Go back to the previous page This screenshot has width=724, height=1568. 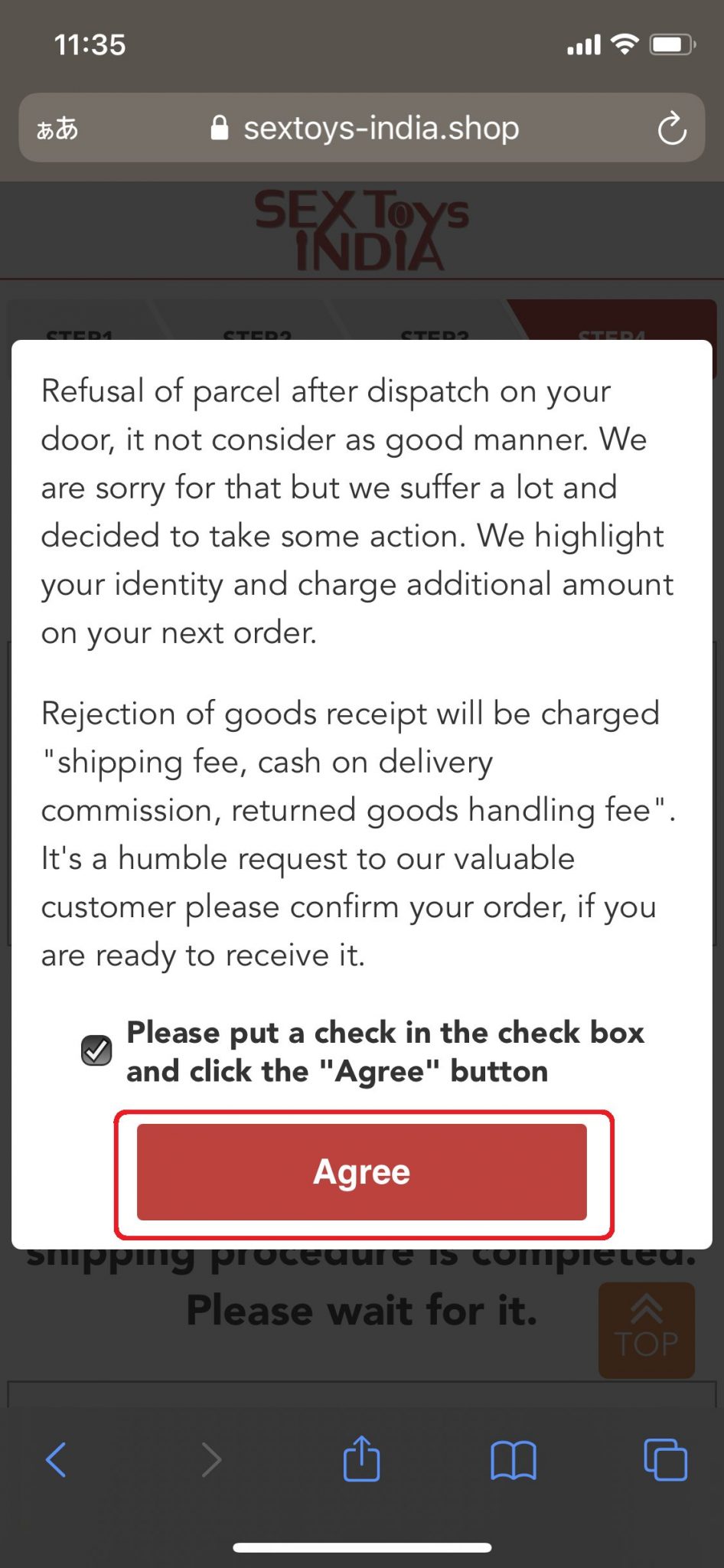pos(57,1459)
